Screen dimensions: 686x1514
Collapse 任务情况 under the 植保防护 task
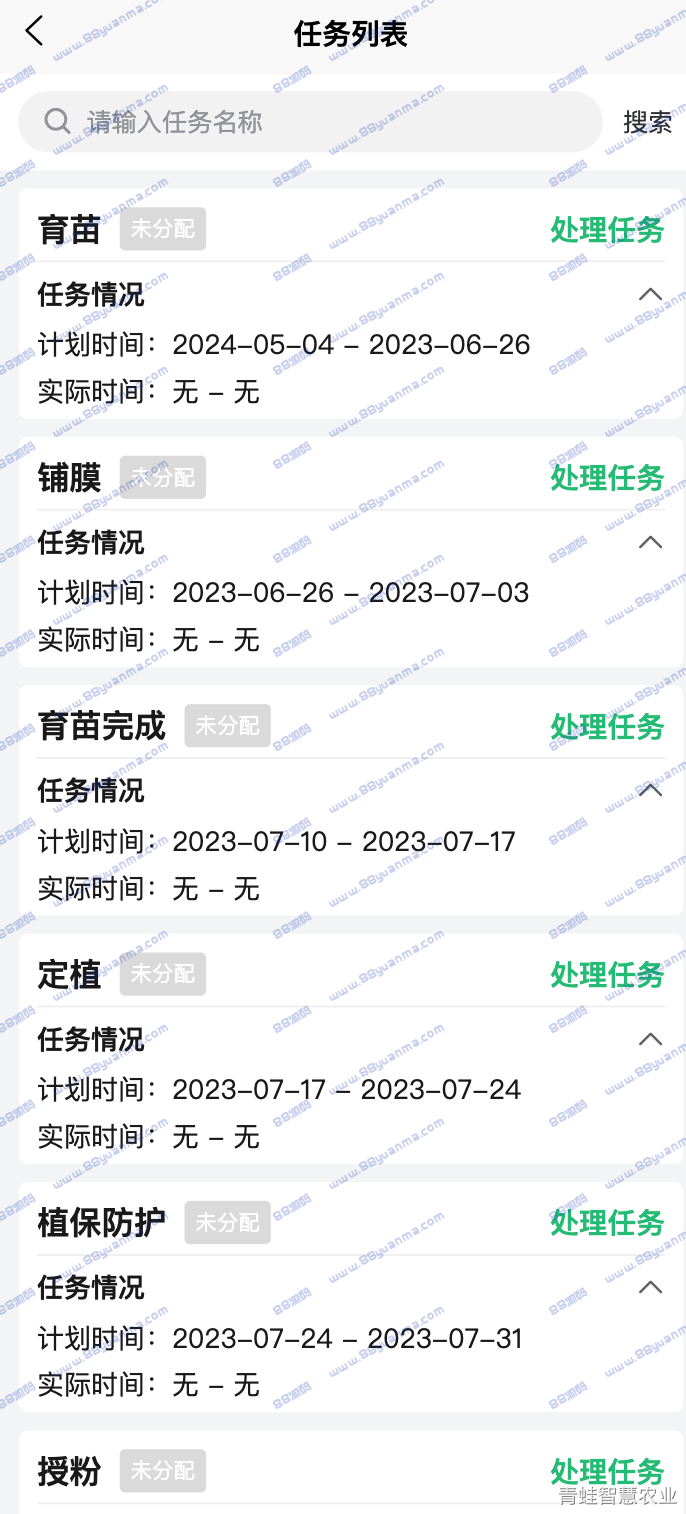pyautogui.click(x=651, y=1287)
